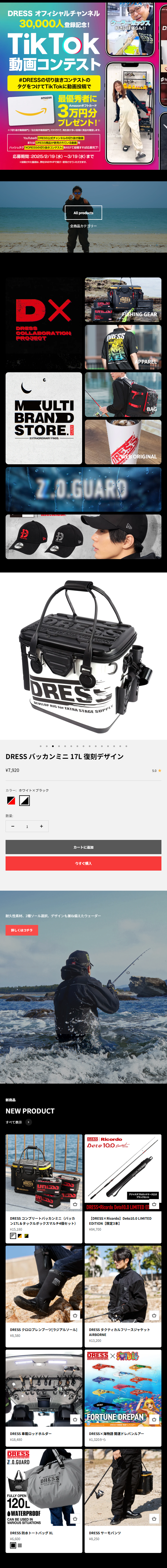The height and width of the screenshot is (1568, 167).
Task: Tap 今すぐ購入 to buy now
Action: click(83, 863)
